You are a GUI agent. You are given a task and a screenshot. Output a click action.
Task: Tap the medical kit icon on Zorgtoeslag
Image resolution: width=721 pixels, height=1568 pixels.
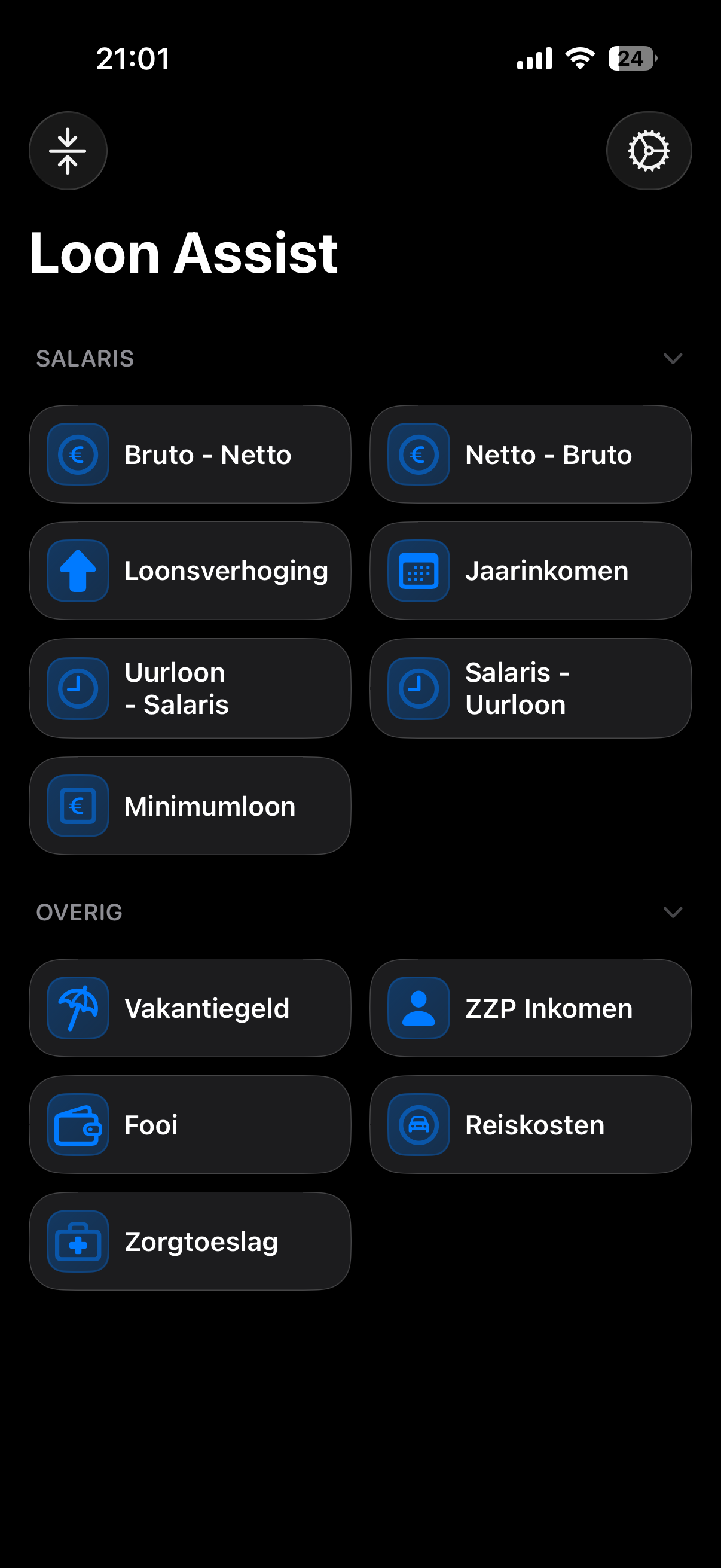pyautogui.click(x=77, y=1241)
